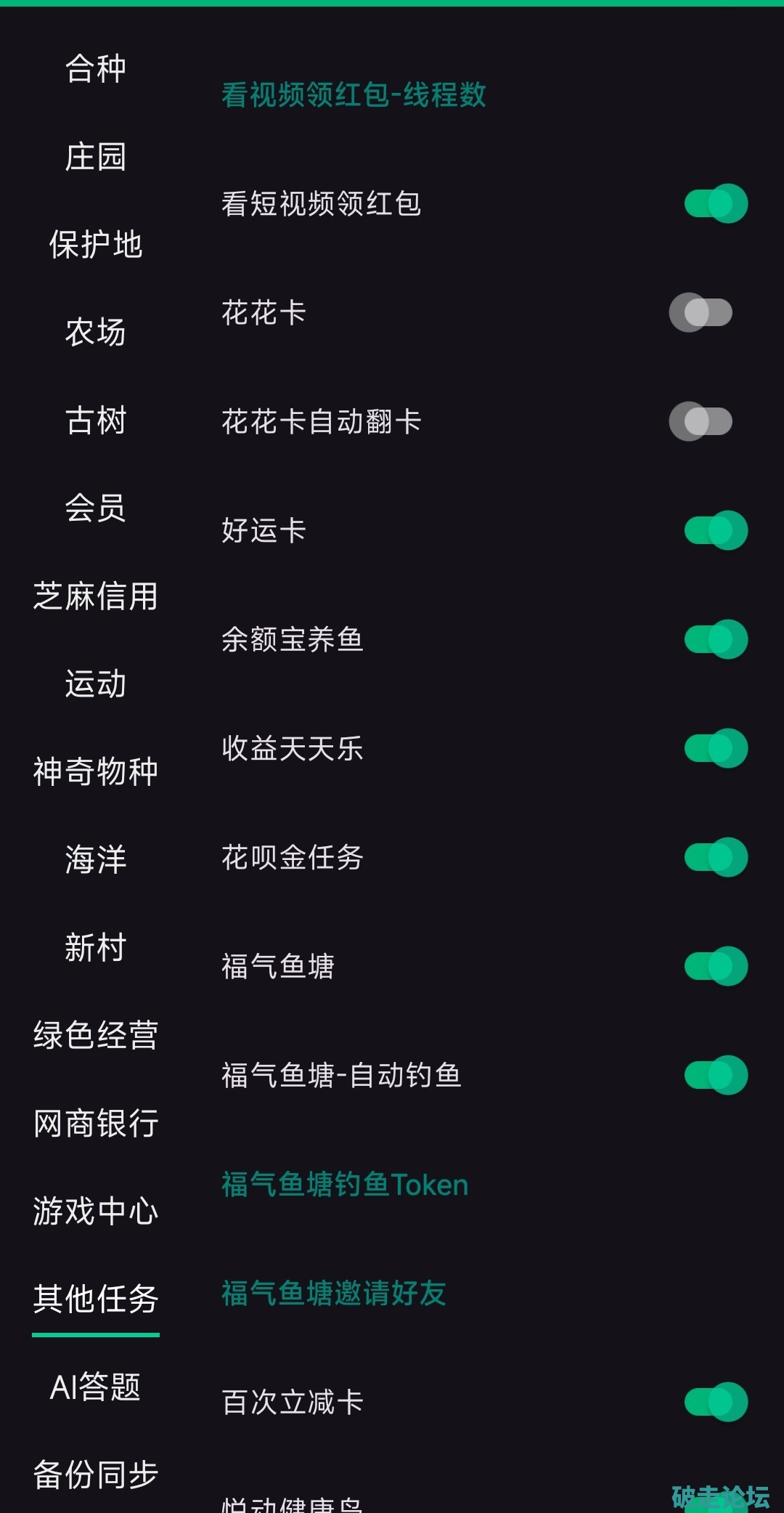784x1513 pixels.
Task: Go to the 芝麻信用 section
Action: [95, 596]
